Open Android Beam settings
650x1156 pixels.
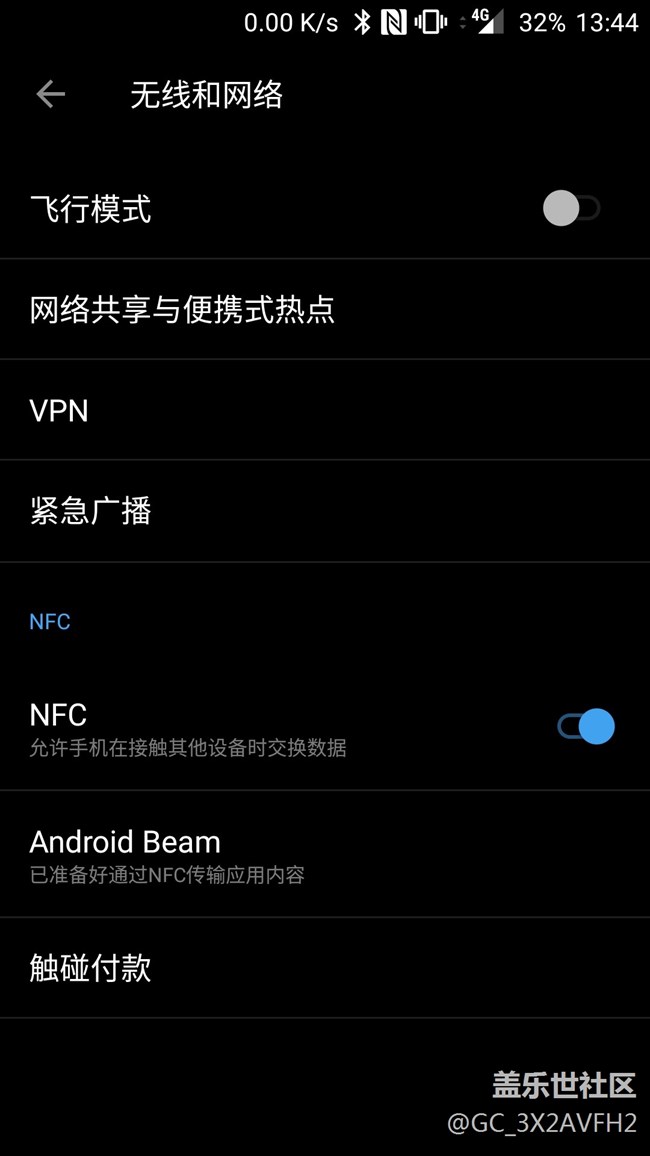325,854
